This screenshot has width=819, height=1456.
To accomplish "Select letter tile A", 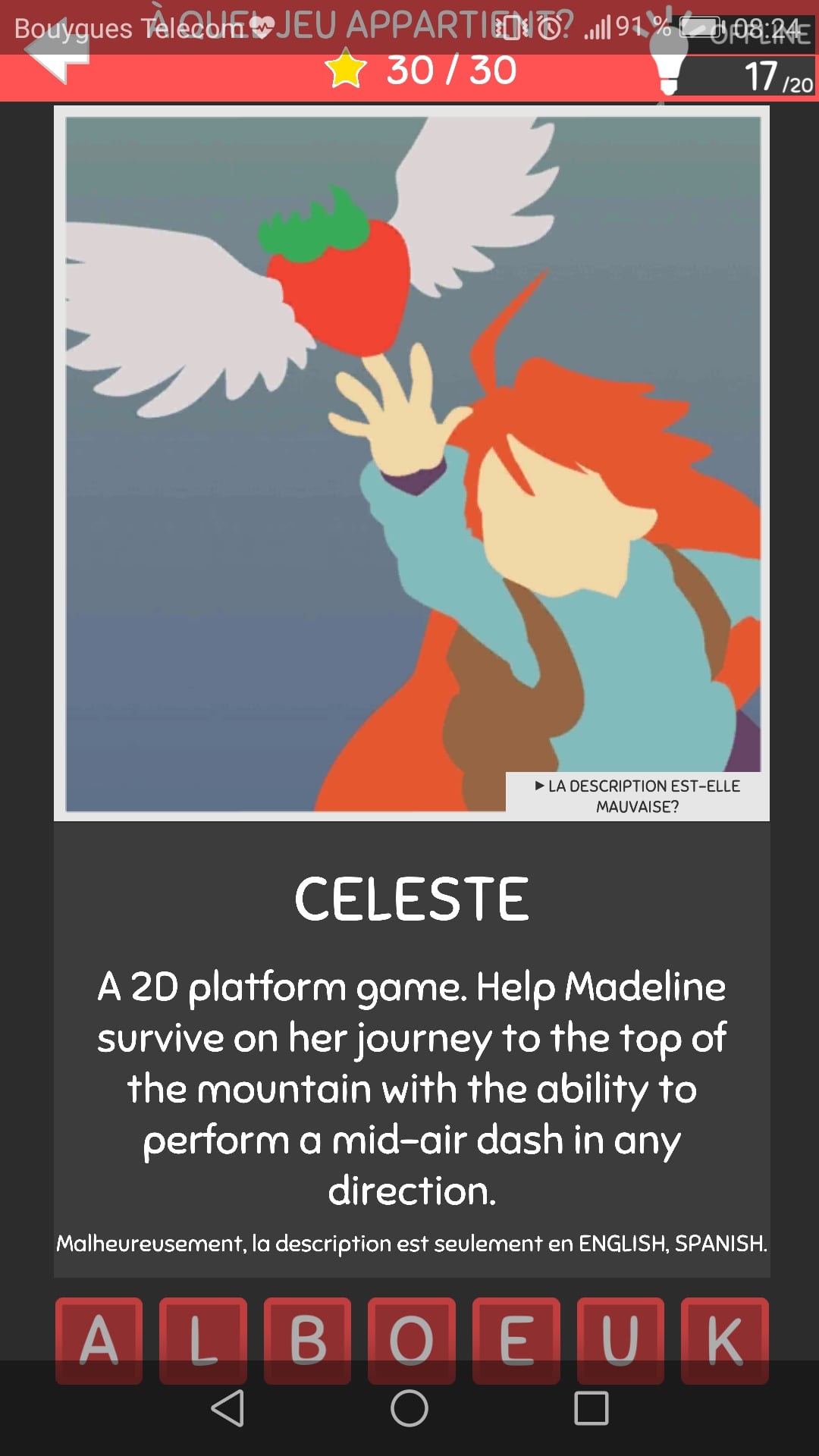I will (99, 1340).
